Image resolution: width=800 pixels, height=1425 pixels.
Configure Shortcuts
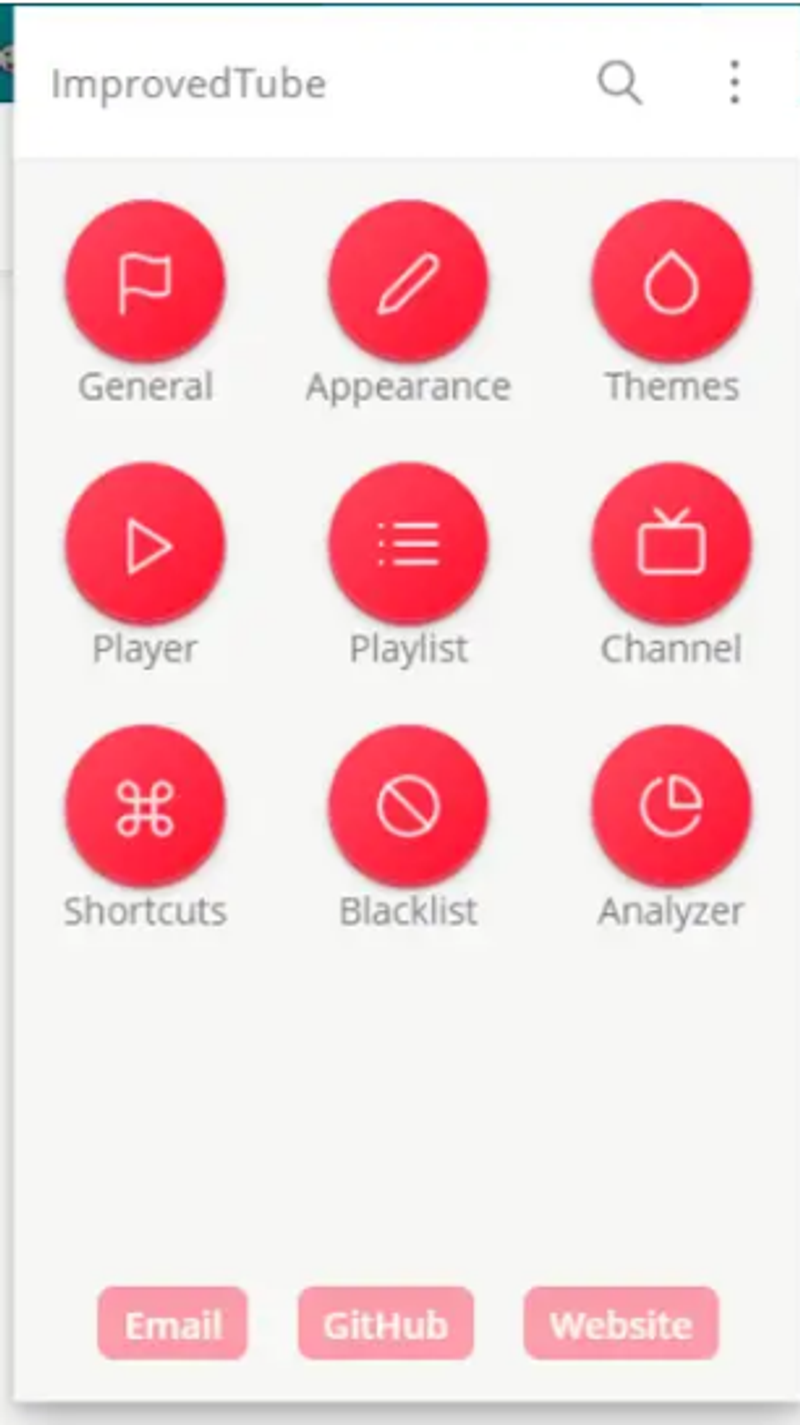145,807
